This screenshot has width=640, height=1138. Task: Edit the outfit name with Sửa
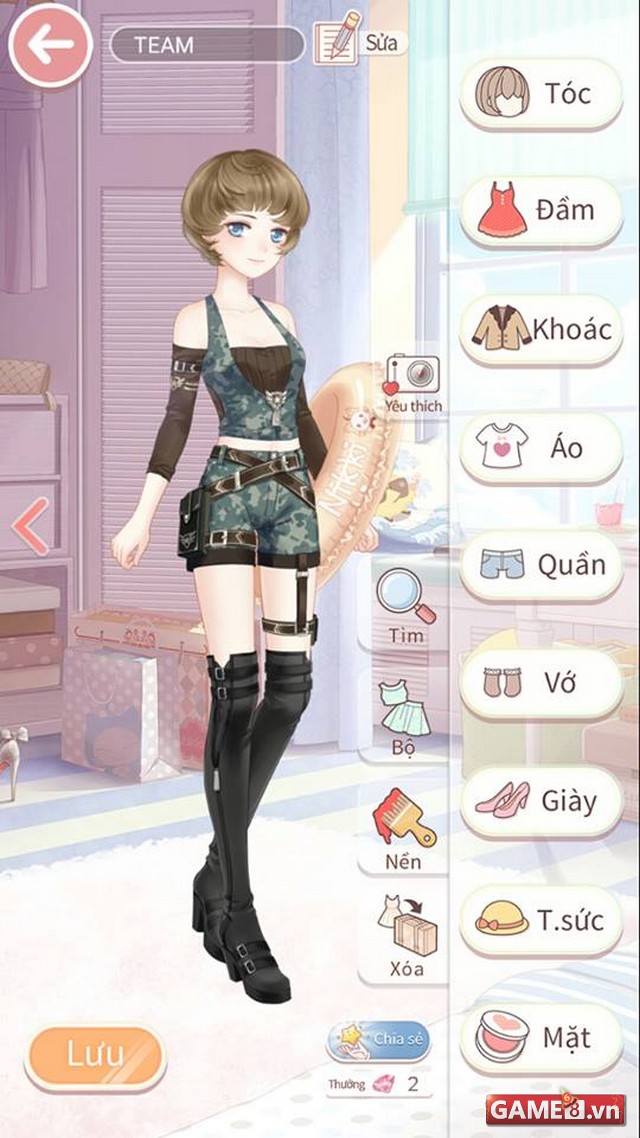click(358, 40)
